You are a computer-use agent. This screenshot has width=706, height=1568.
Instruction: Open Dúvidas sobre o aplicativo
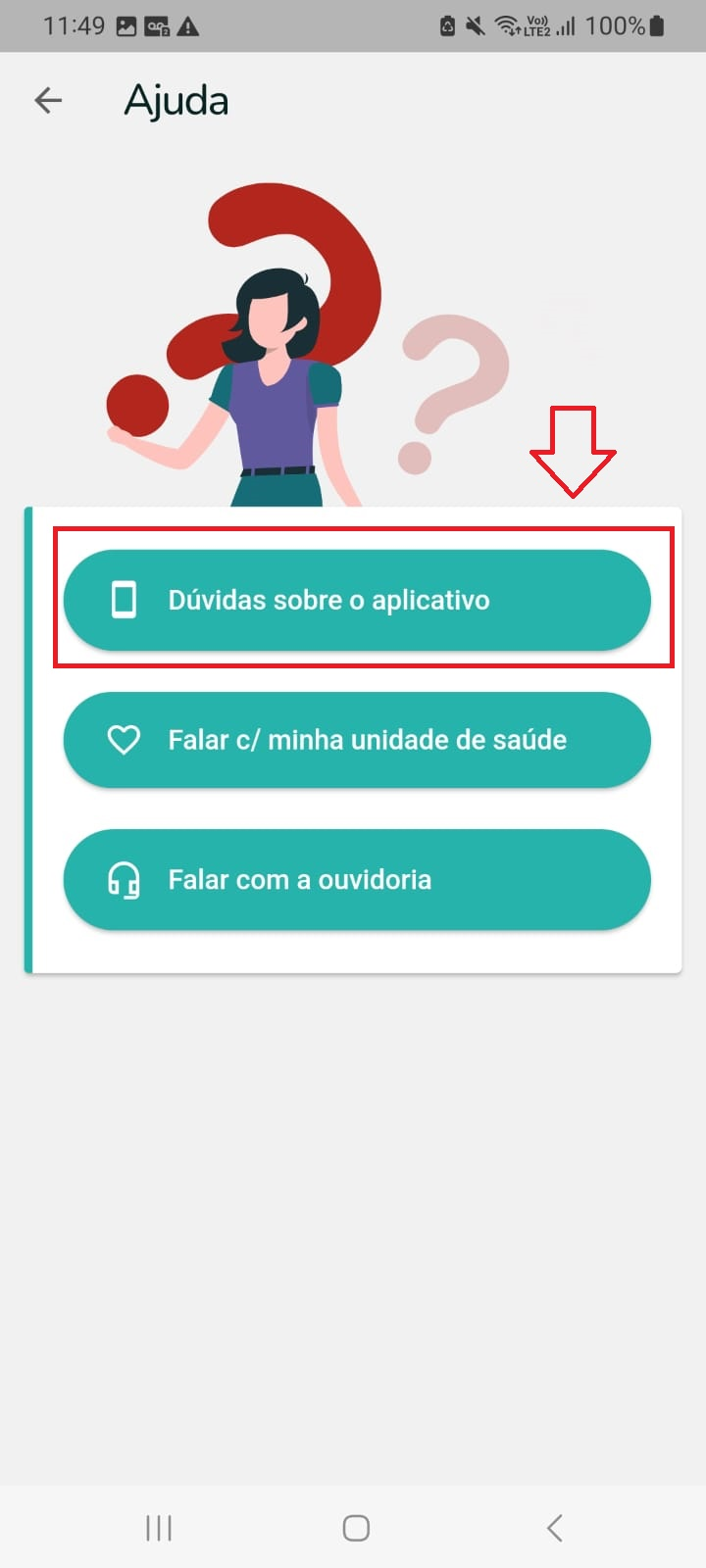[357, 600]
